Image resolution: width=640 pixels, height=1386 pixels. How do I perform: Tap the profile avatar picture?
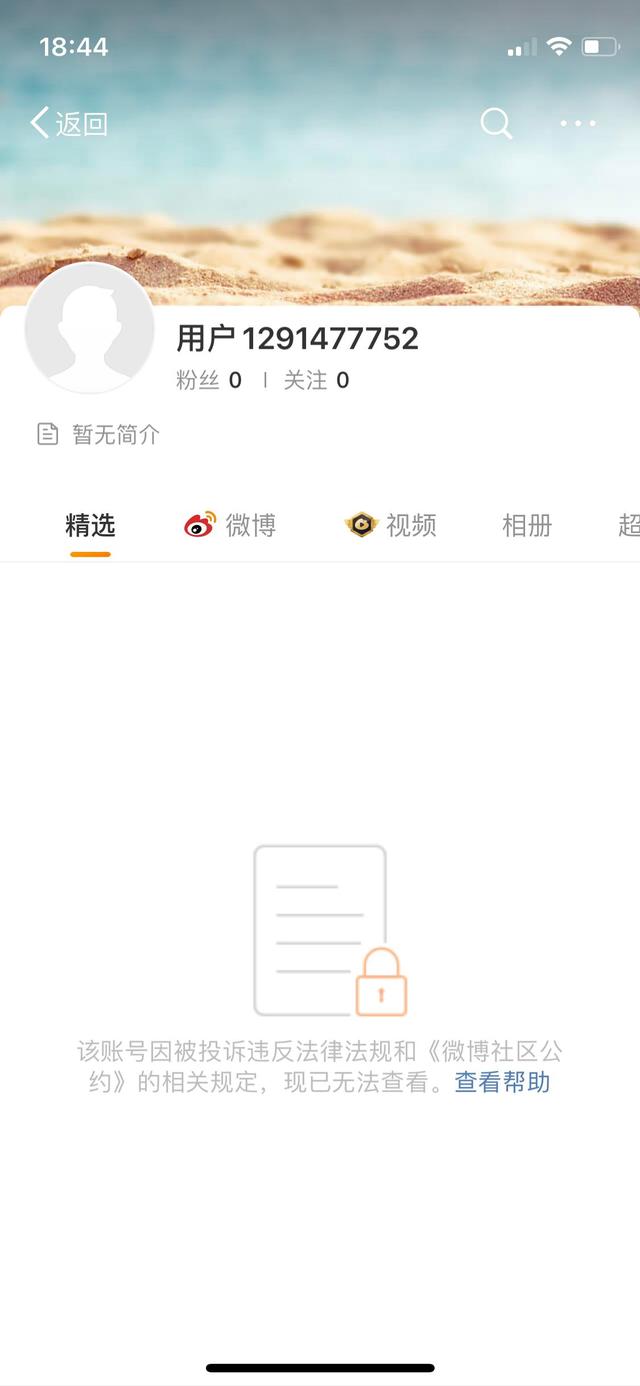90,328
